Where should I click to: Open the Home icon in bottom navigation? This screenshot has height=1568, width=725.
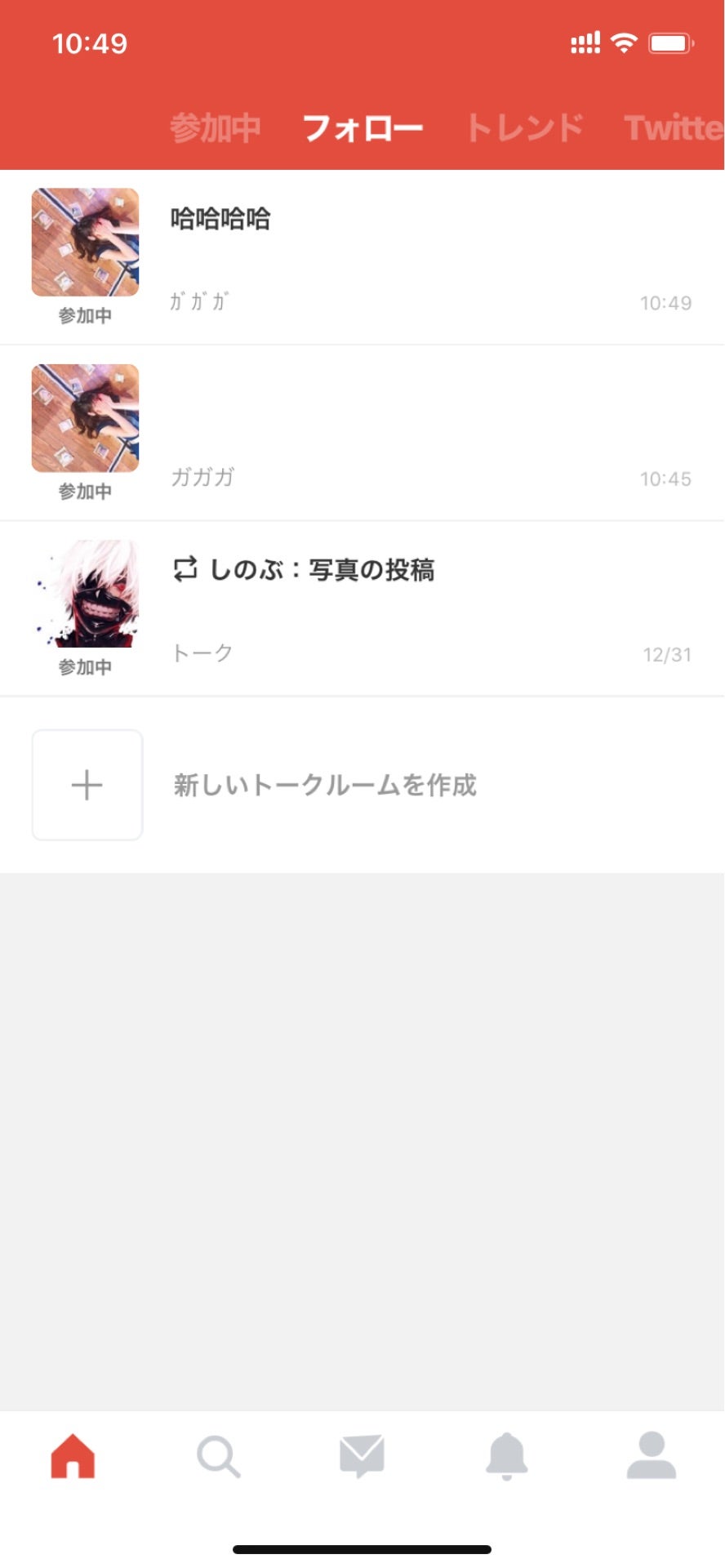(x=73, y=1460)
